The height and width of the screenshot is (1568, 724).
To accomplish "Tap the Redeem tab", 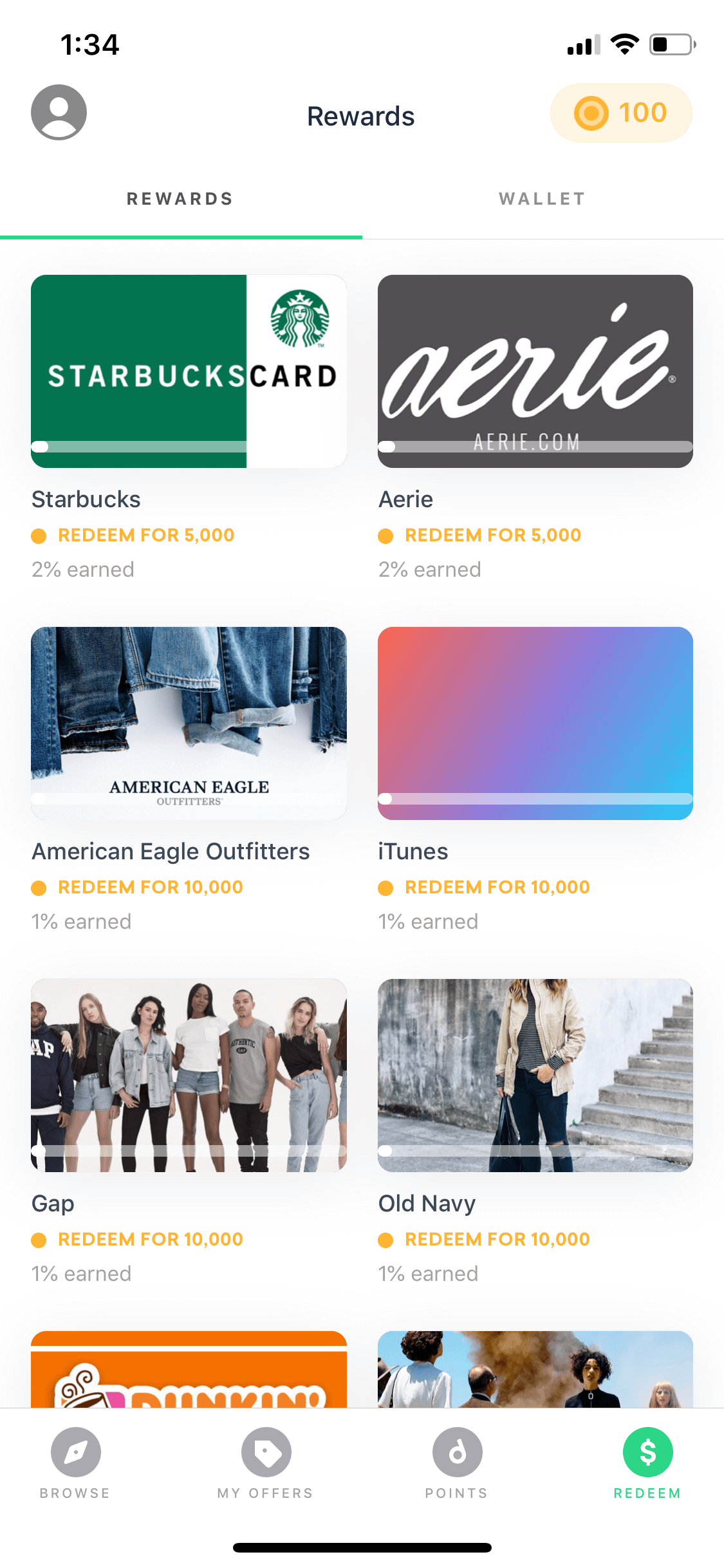I will [x=647, y=1464].
